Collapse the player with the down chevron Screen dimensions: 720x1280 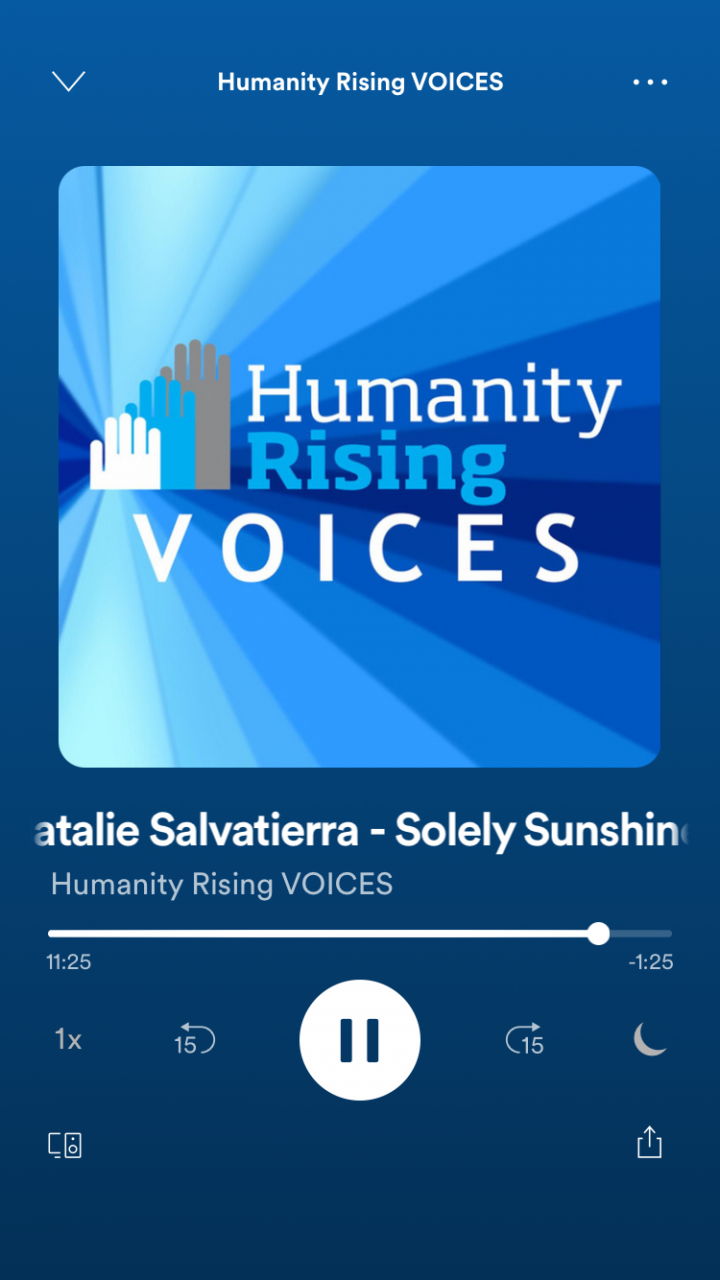tap(68, 82)
